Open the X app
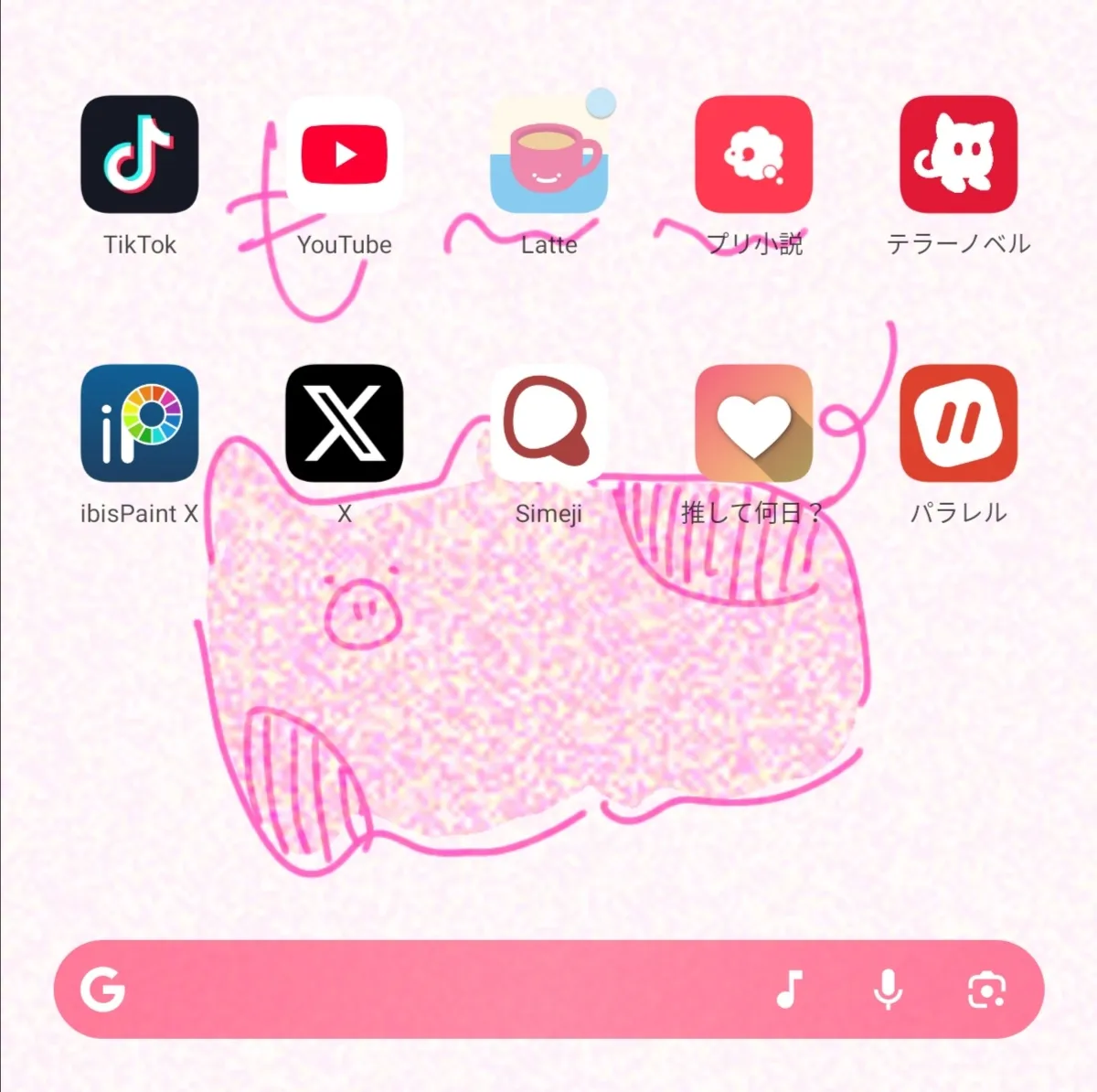The height and width of the screenshot is (1092, 1097). point(345,423)
